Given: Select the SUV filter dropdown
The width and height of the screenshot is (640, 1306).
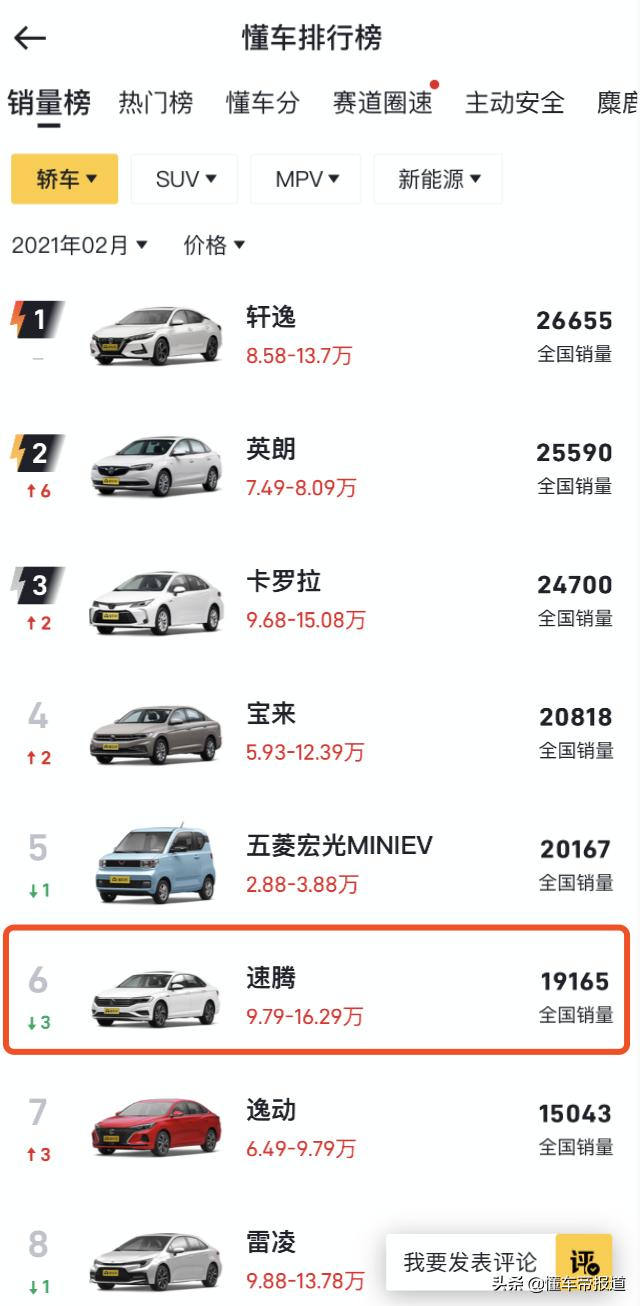Looking at the screenshot, I should pyautogui.click(x=185, y=179).
